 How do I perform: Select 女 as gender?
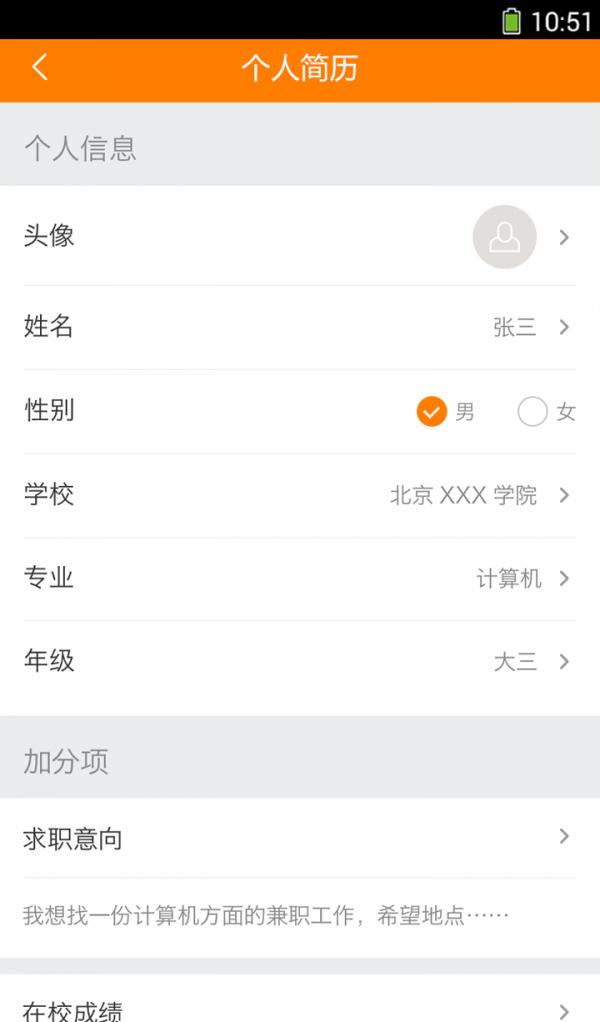533,411
